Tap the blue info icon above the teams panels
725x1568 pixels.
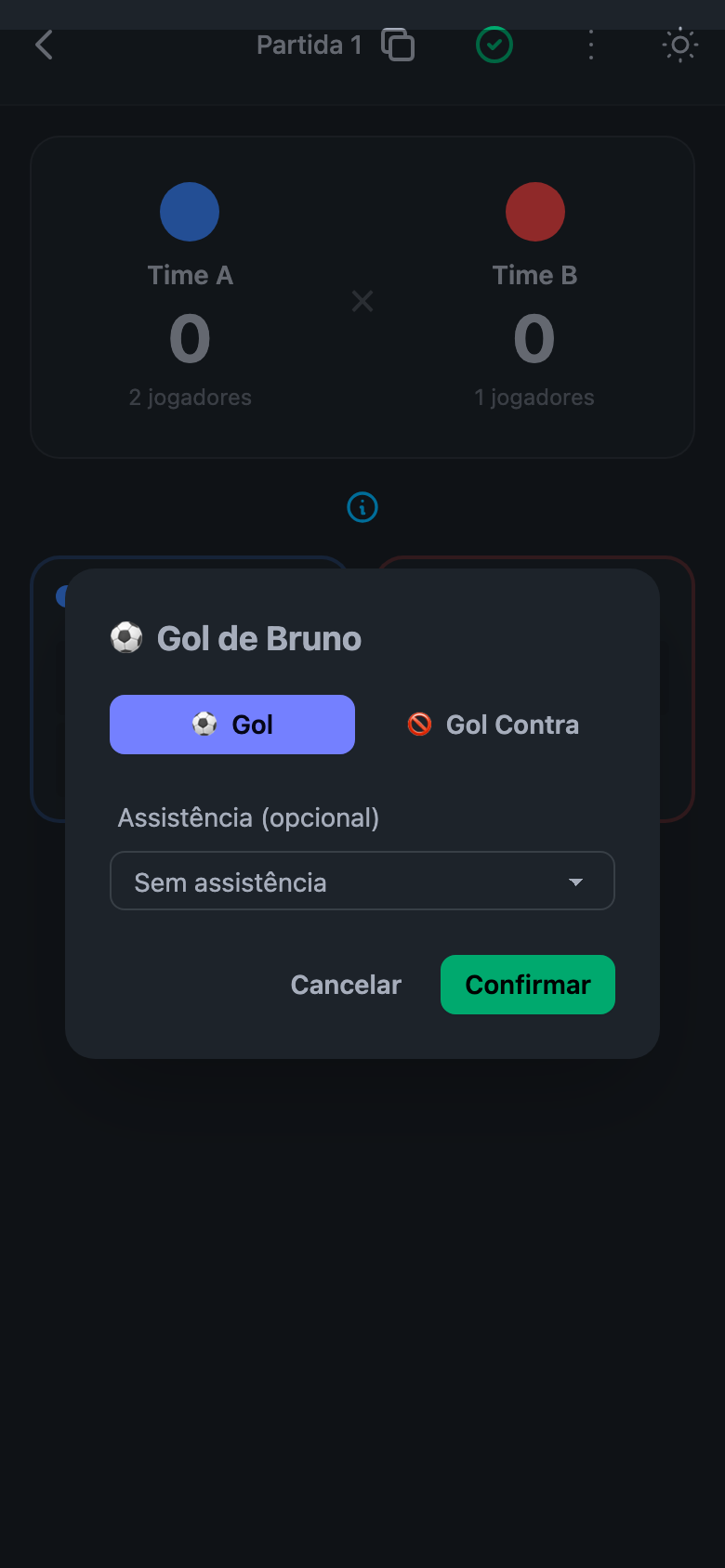point(362,507)
